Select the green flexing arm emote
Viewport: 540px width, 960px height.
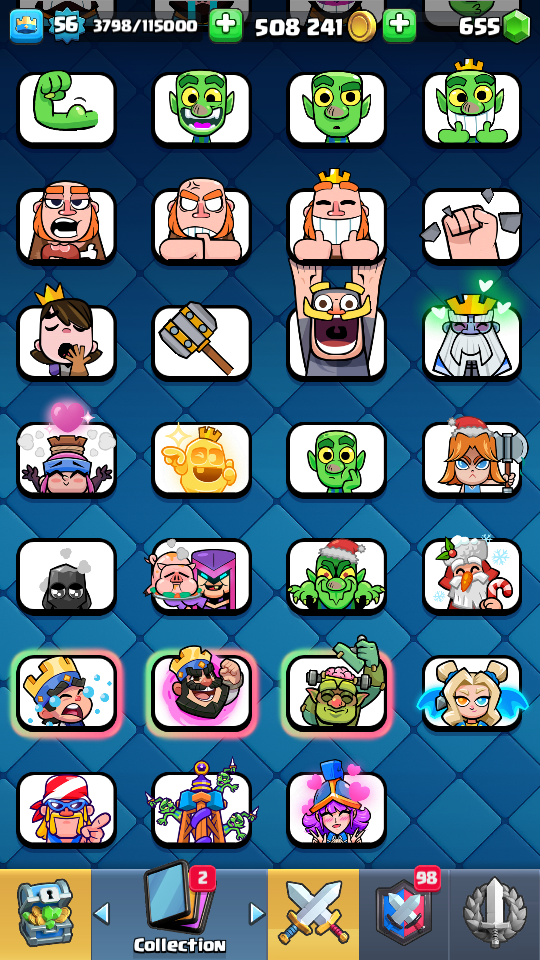pyautogui.click(x=67, y=109)
